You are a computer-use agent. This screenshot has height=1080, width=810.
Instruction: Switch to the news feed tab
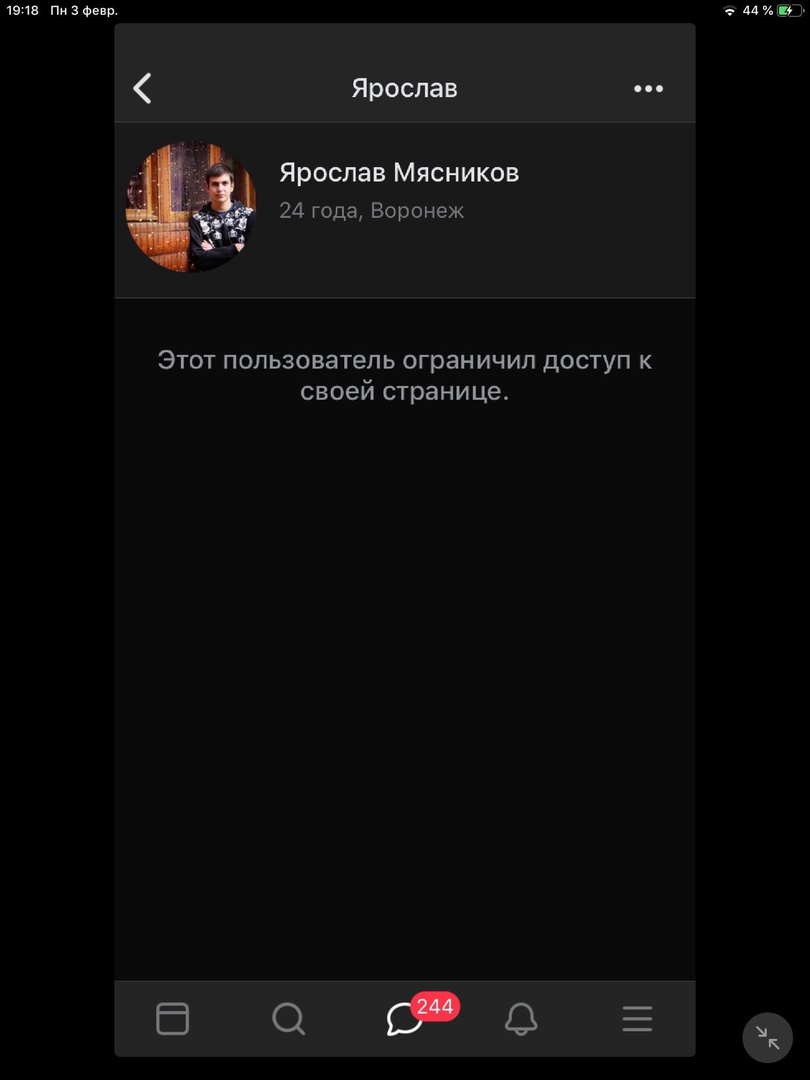[x=172, y=1018]
